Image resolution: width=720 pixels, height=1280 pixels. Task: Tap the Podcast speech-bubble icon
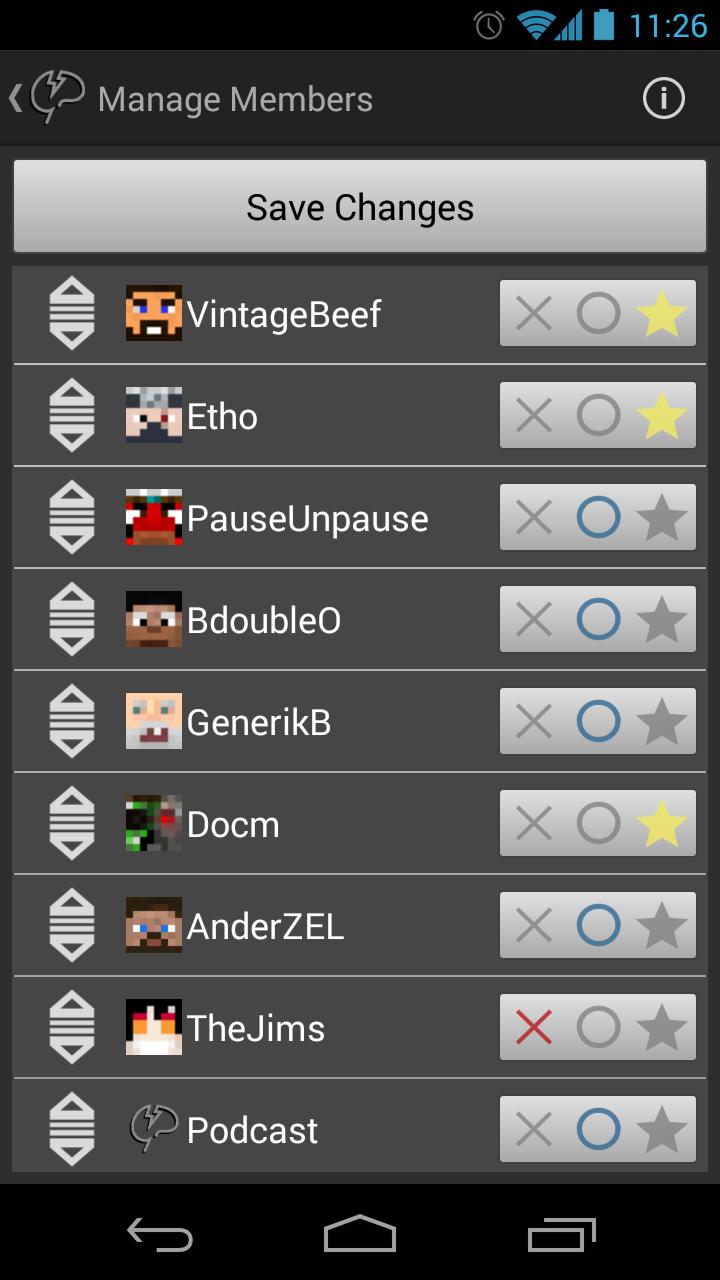point(152,1130)
